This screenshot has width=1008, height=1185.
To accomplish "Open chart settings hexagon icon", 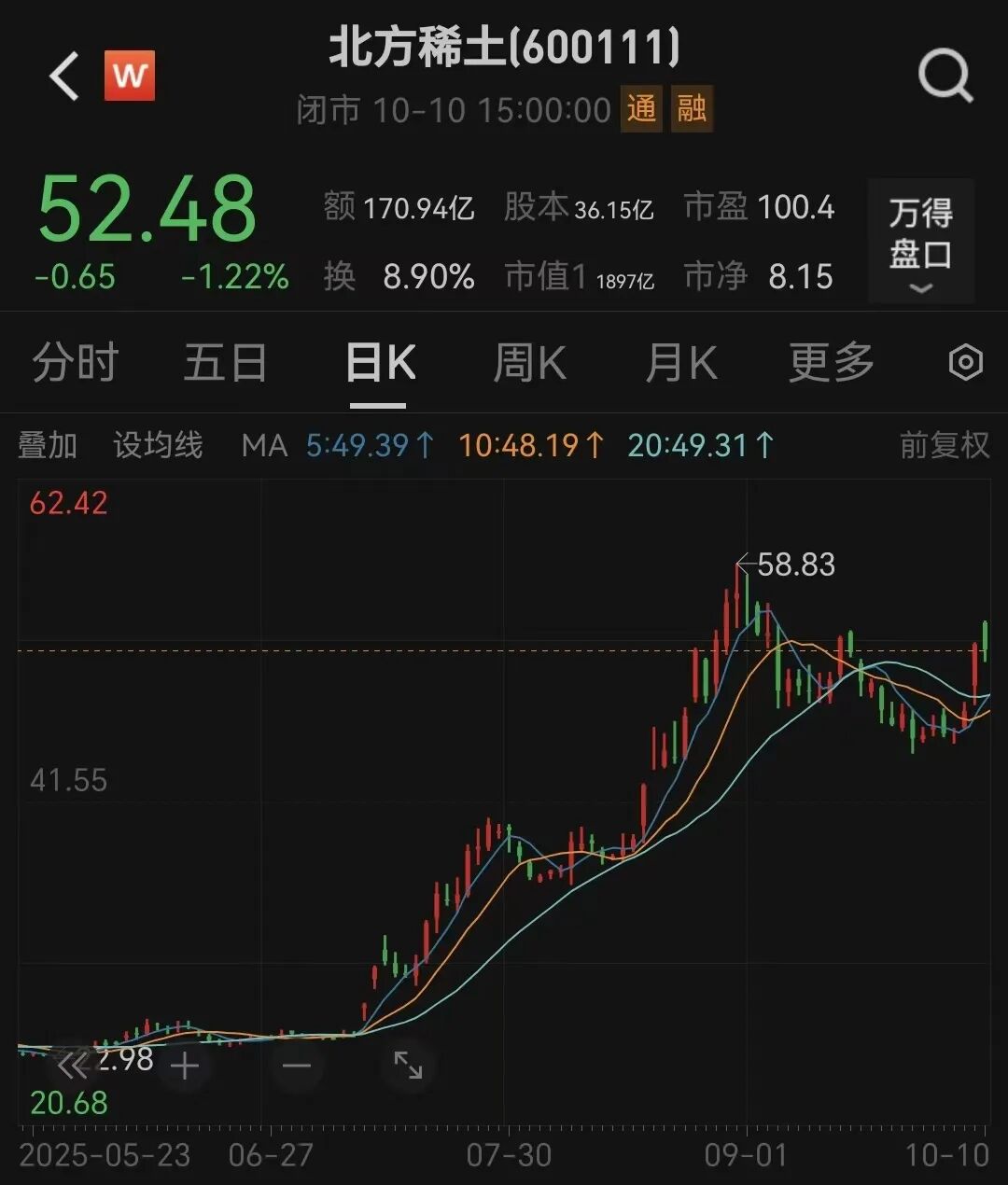I will pyautogui.click(x=965, y=363).
